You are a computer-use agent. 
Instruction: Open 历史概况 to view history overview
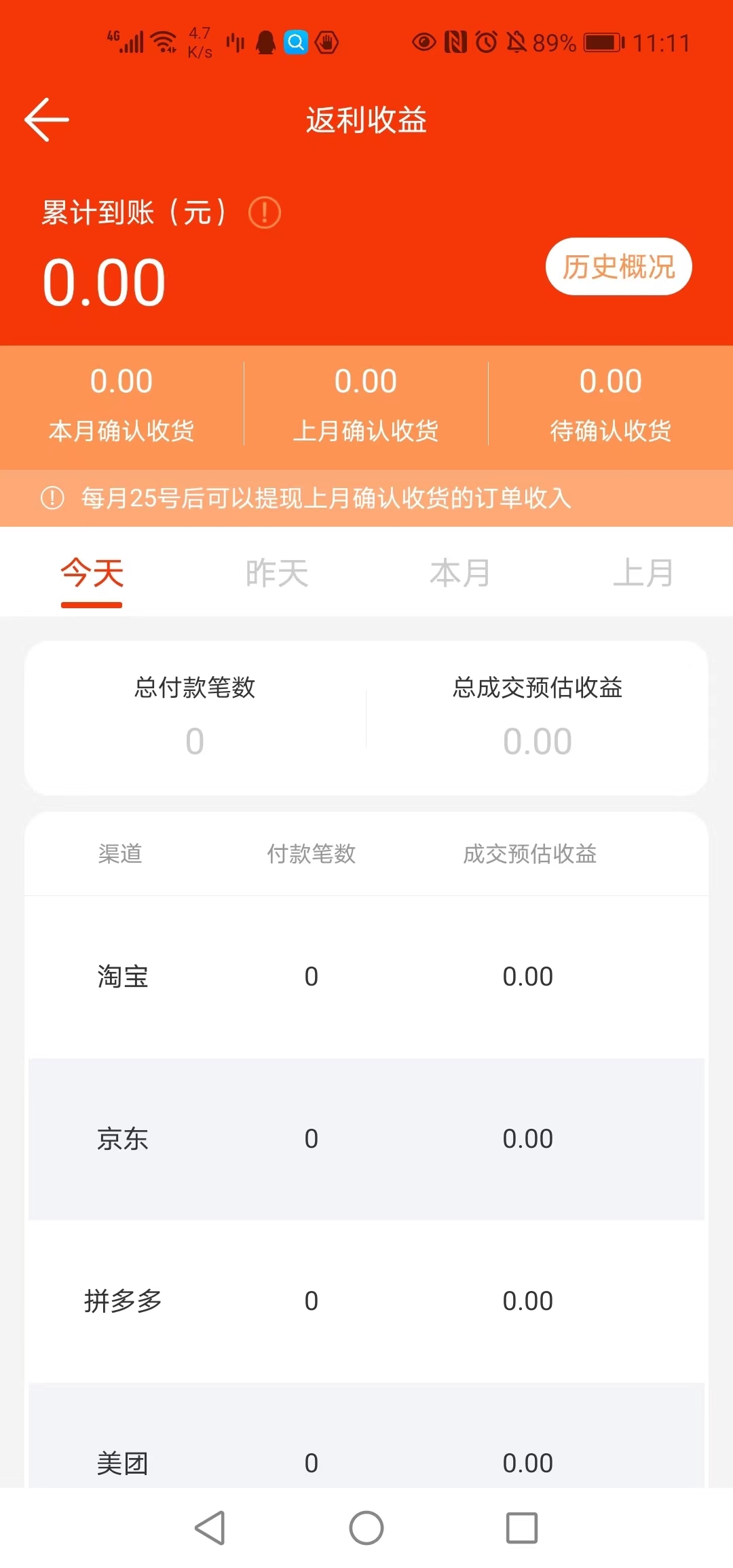618,267
